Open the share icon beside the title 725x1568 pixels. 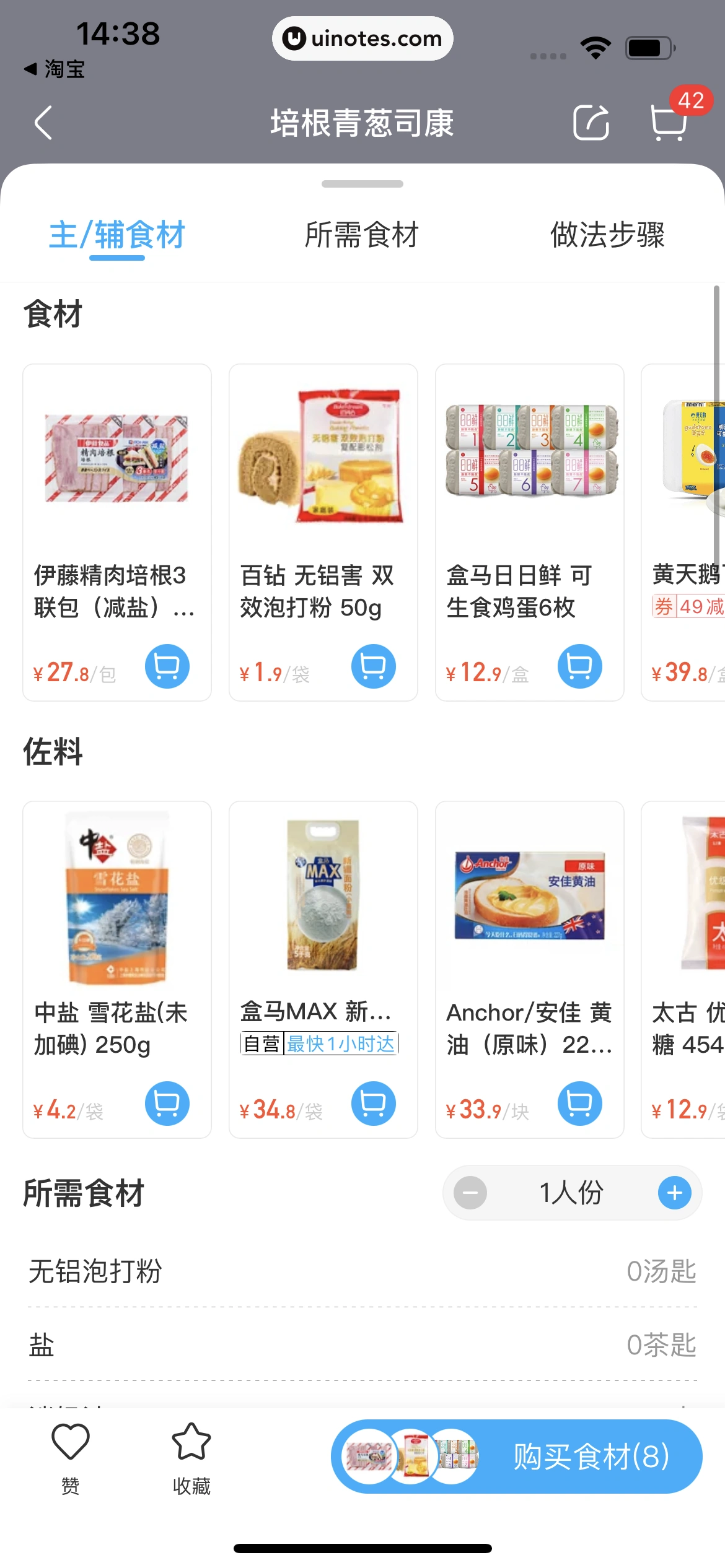coord(590,123)
